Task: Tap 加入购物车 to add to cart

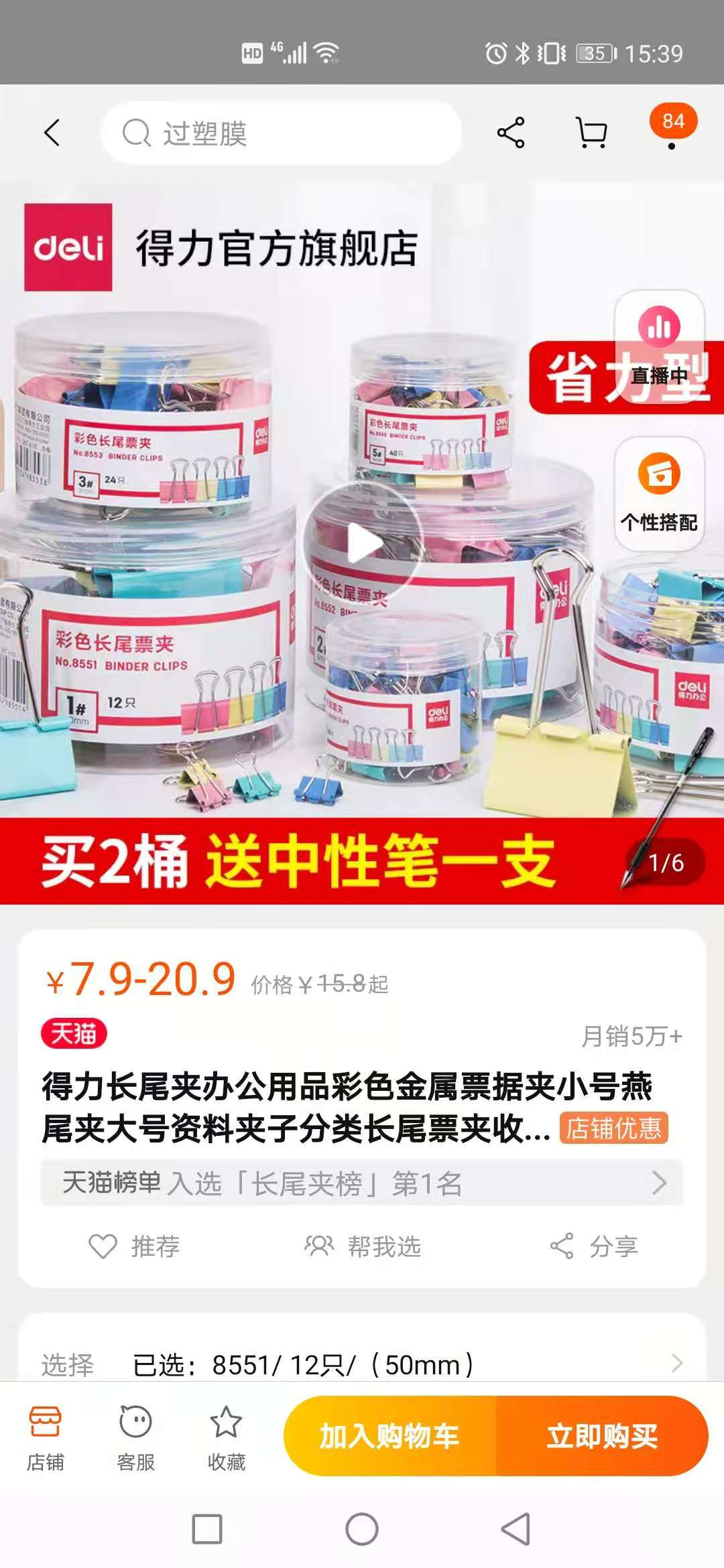Action: [x=390, y=1436]
